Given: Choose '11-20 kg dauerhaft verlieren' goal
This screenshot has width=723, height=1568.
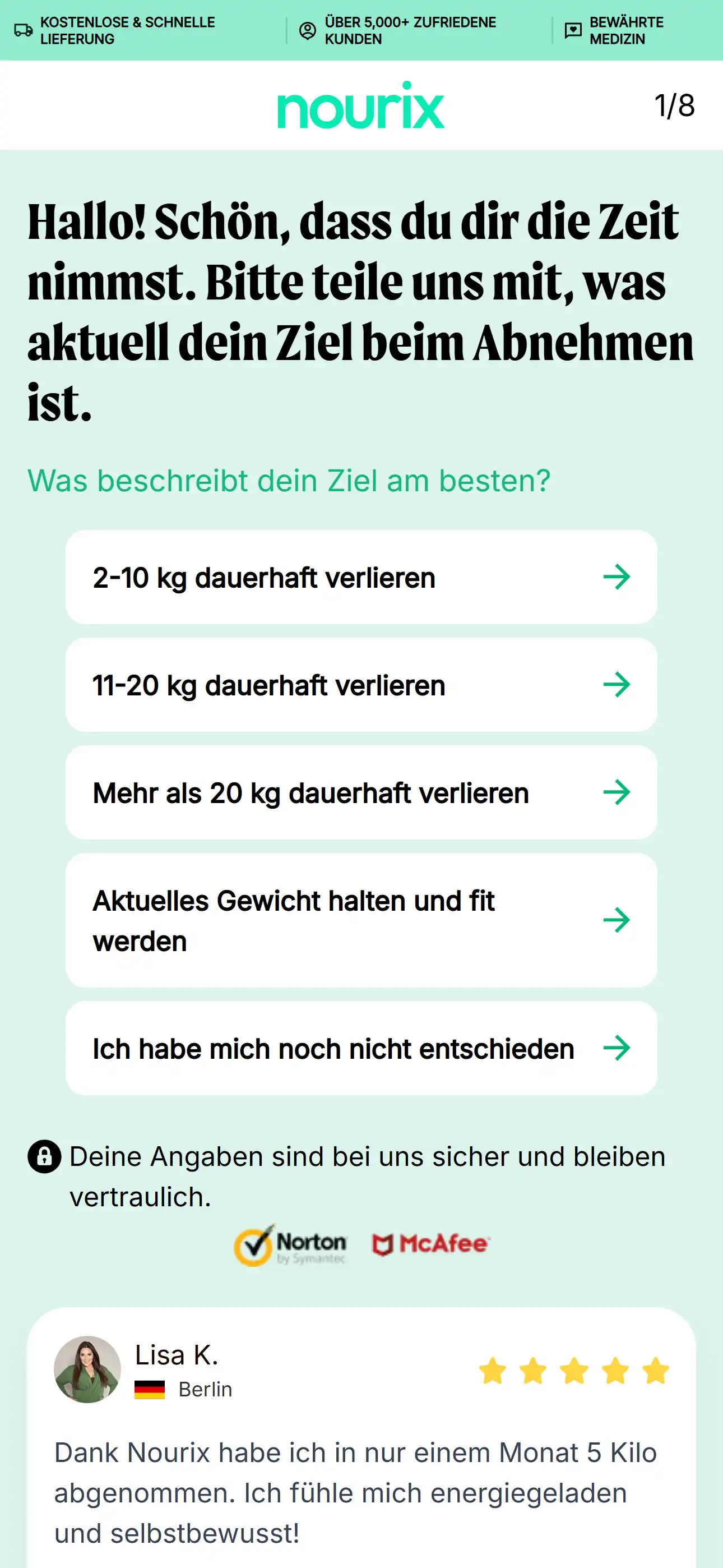Looking at the screenshot, I should coord(361,685).
